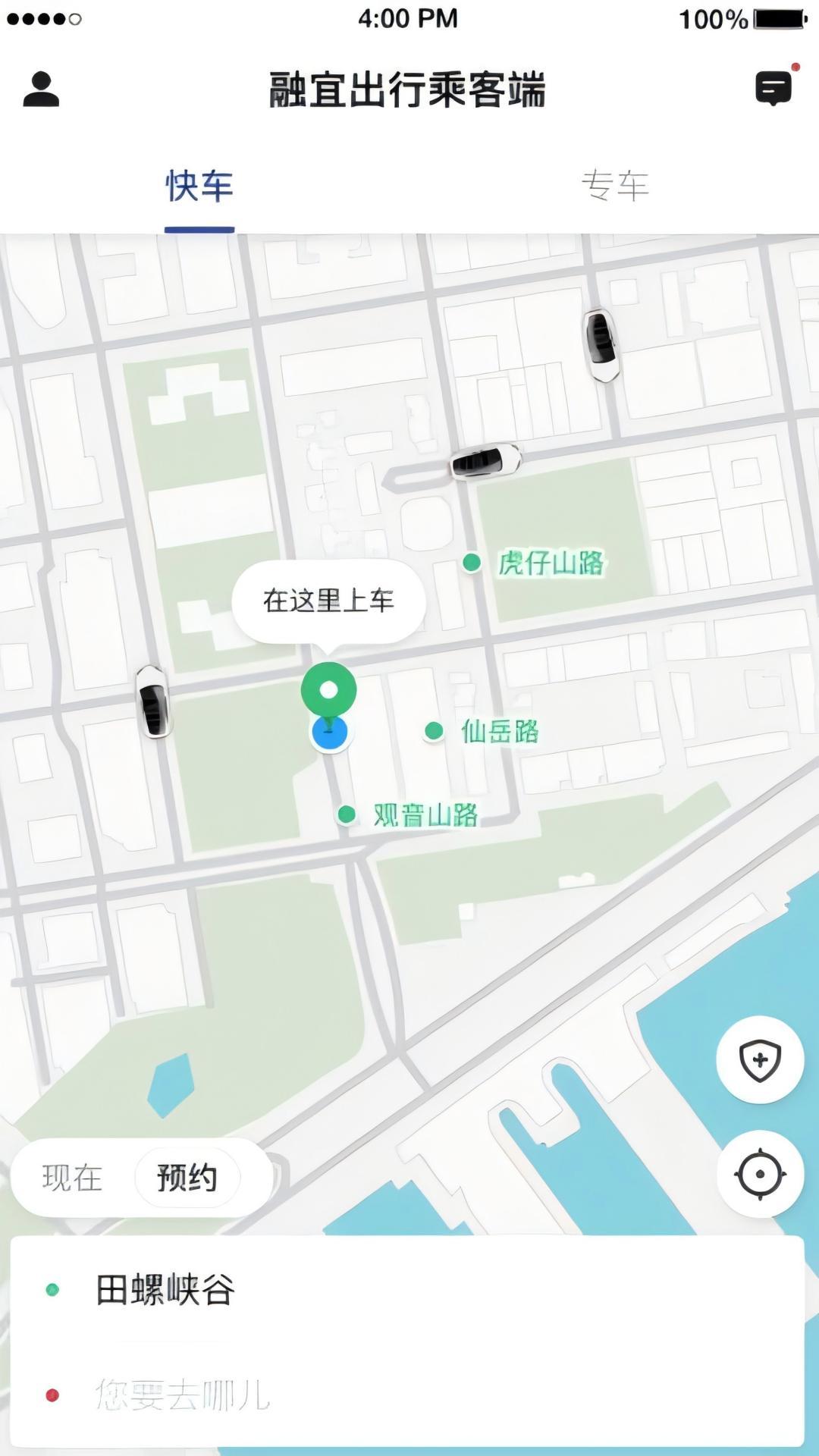This screenshot has height=1456, width=819.
Task: Open the messages icon at top right
Action: tap(773, 89)
